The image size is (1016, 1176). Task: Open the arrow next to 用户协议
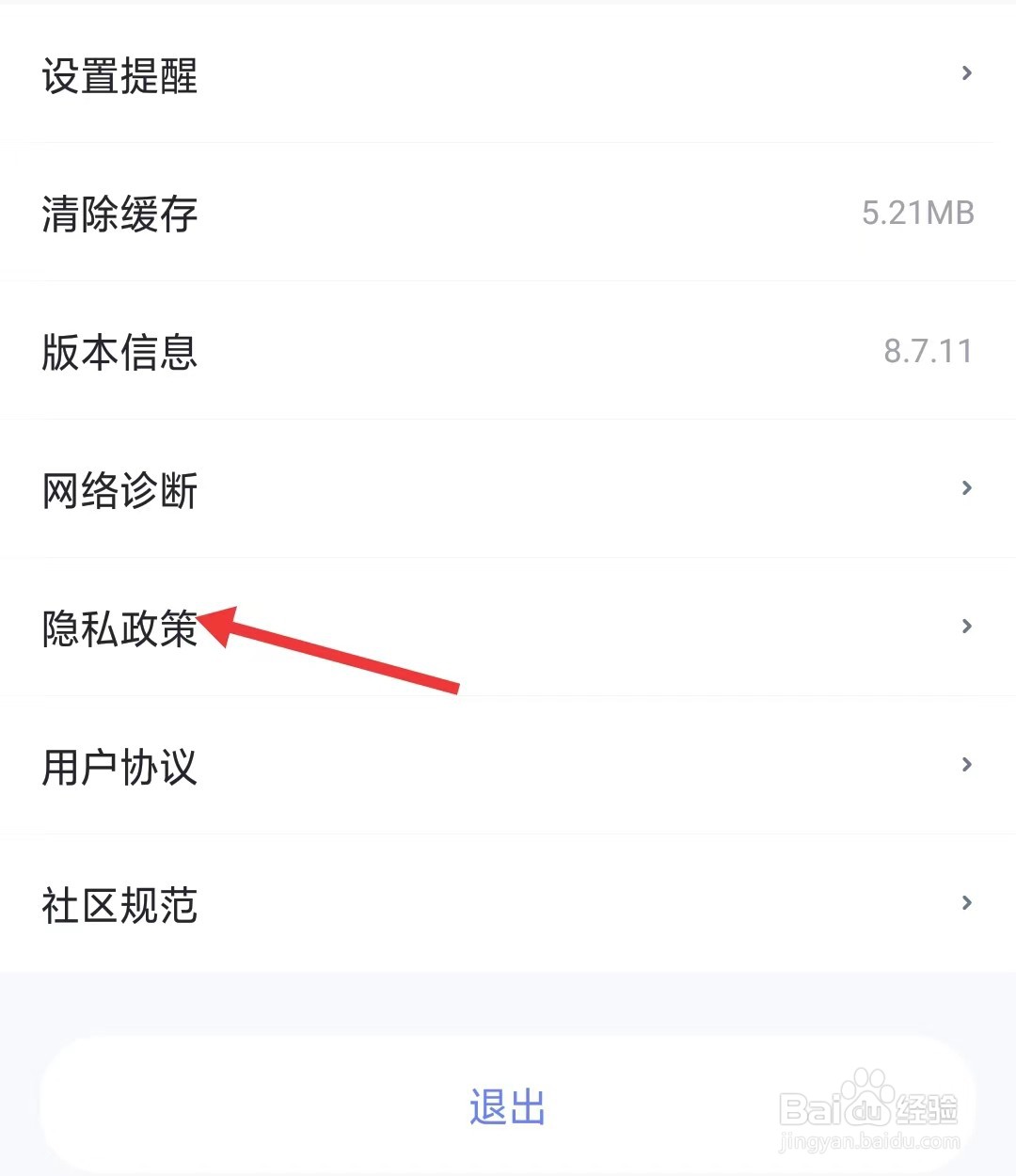point(967,763)
